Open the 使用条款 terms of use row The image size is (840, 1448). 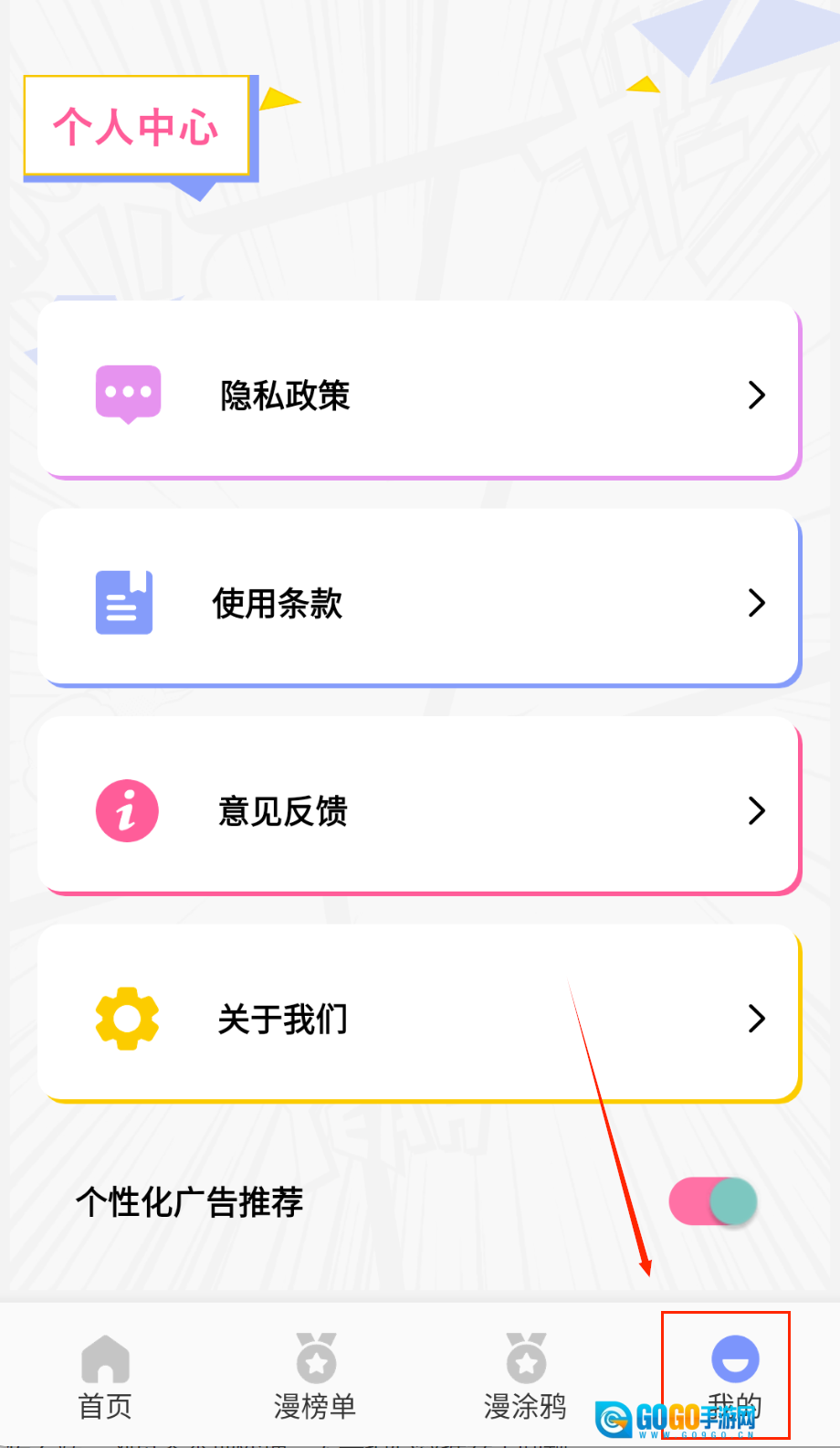[x=419, y=601]
